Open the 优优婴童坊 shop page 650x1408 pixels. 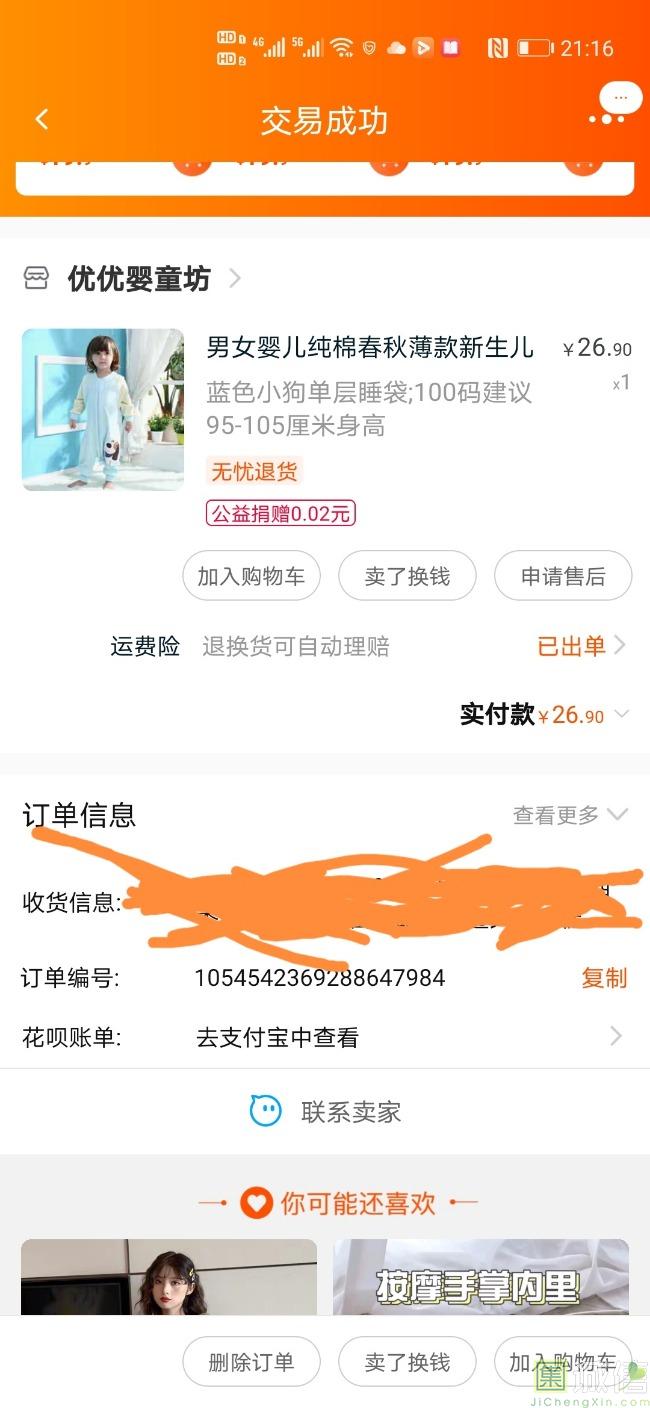click(140, 279)
